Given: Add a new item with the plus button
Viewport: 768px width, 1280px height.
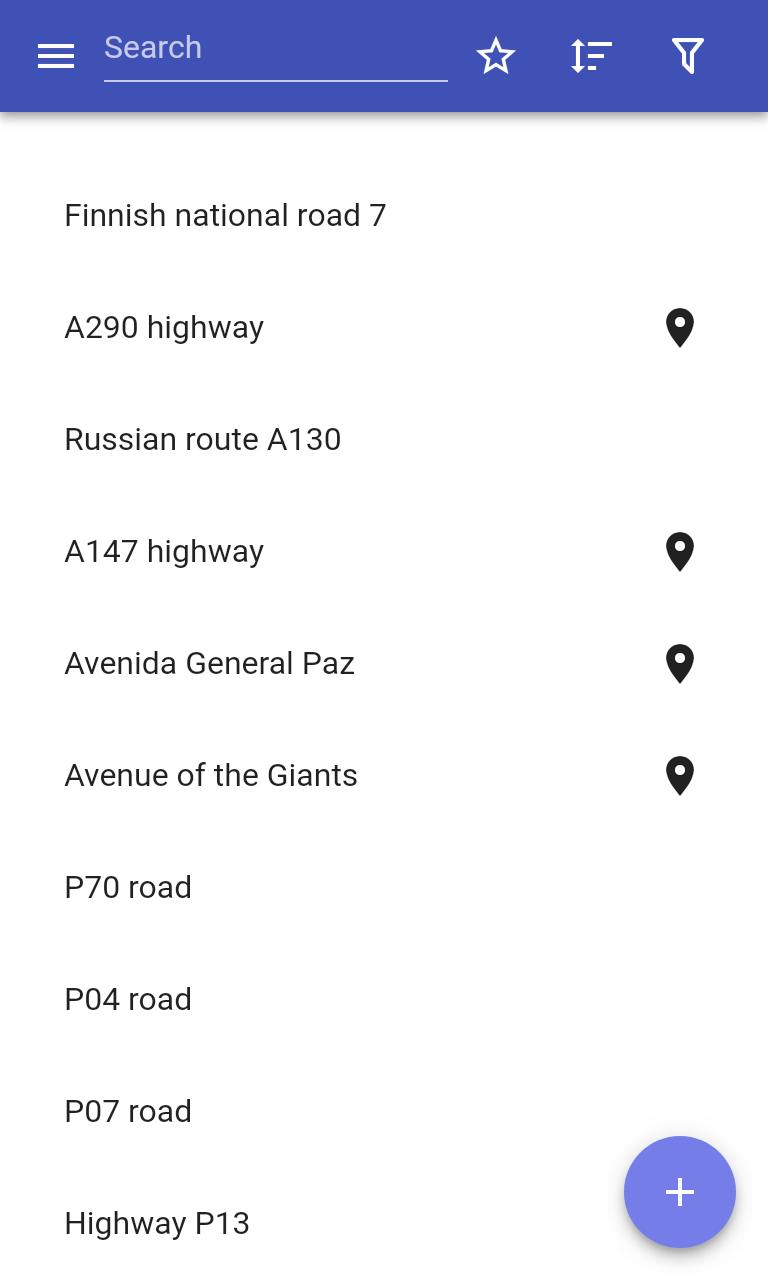Looking at the screenshot, I should (680, 1192).
